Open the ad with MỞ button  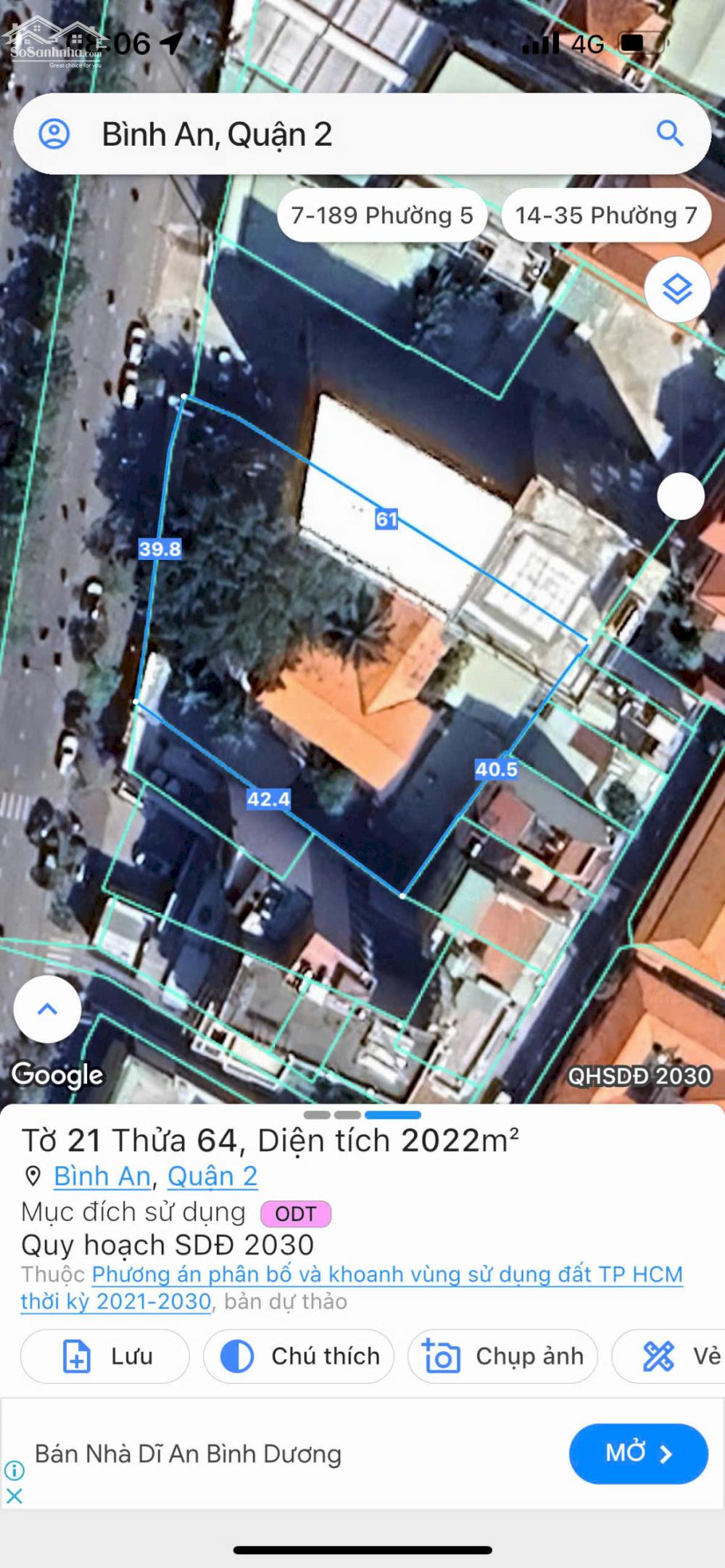(638, 1453)
